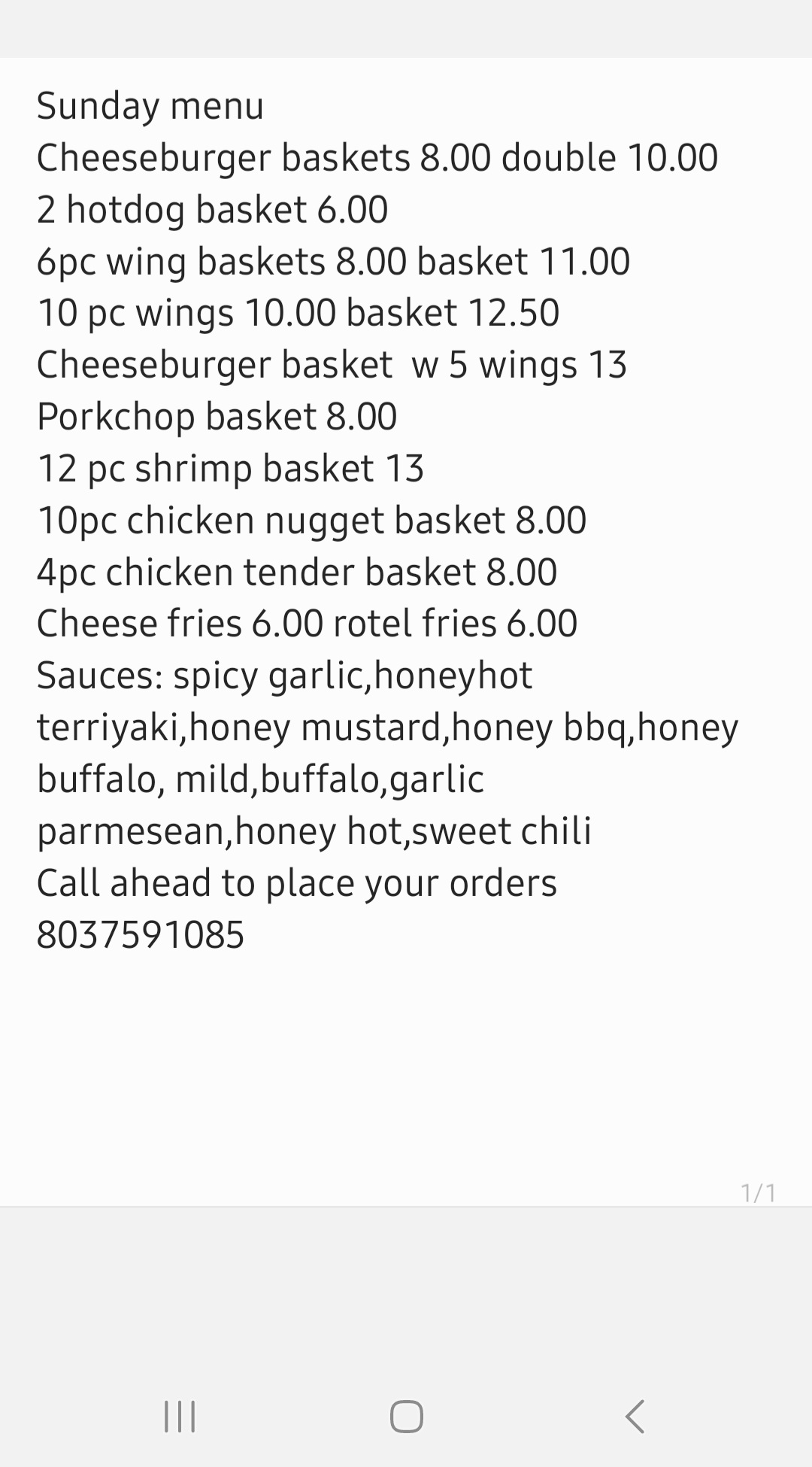812x1467 pixels.
Task: Return to the home screen
Action: pos(406,1417)
